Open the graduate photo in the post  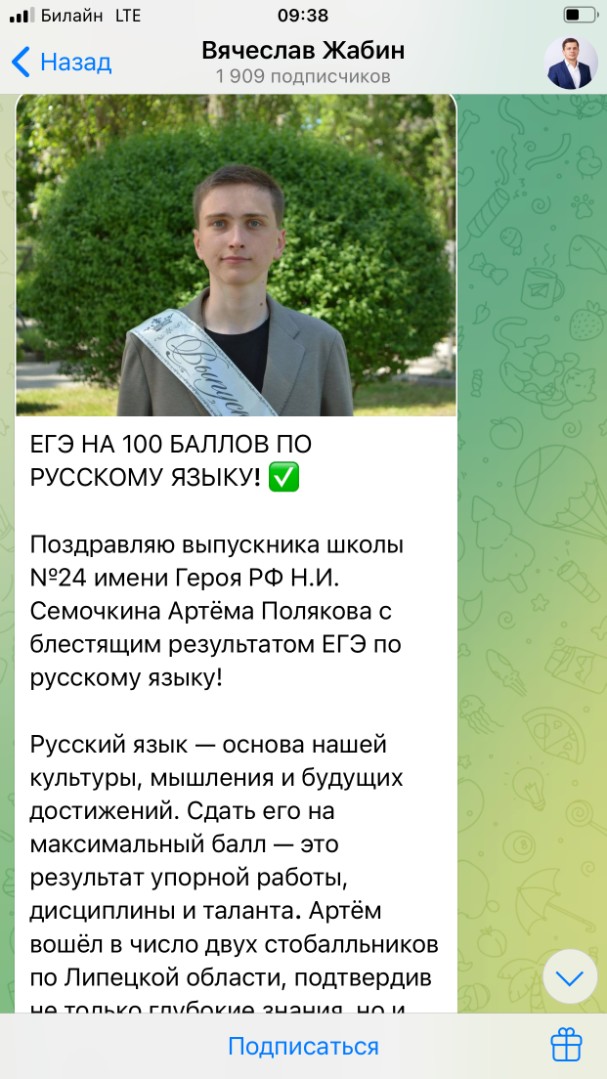[235, 255]
